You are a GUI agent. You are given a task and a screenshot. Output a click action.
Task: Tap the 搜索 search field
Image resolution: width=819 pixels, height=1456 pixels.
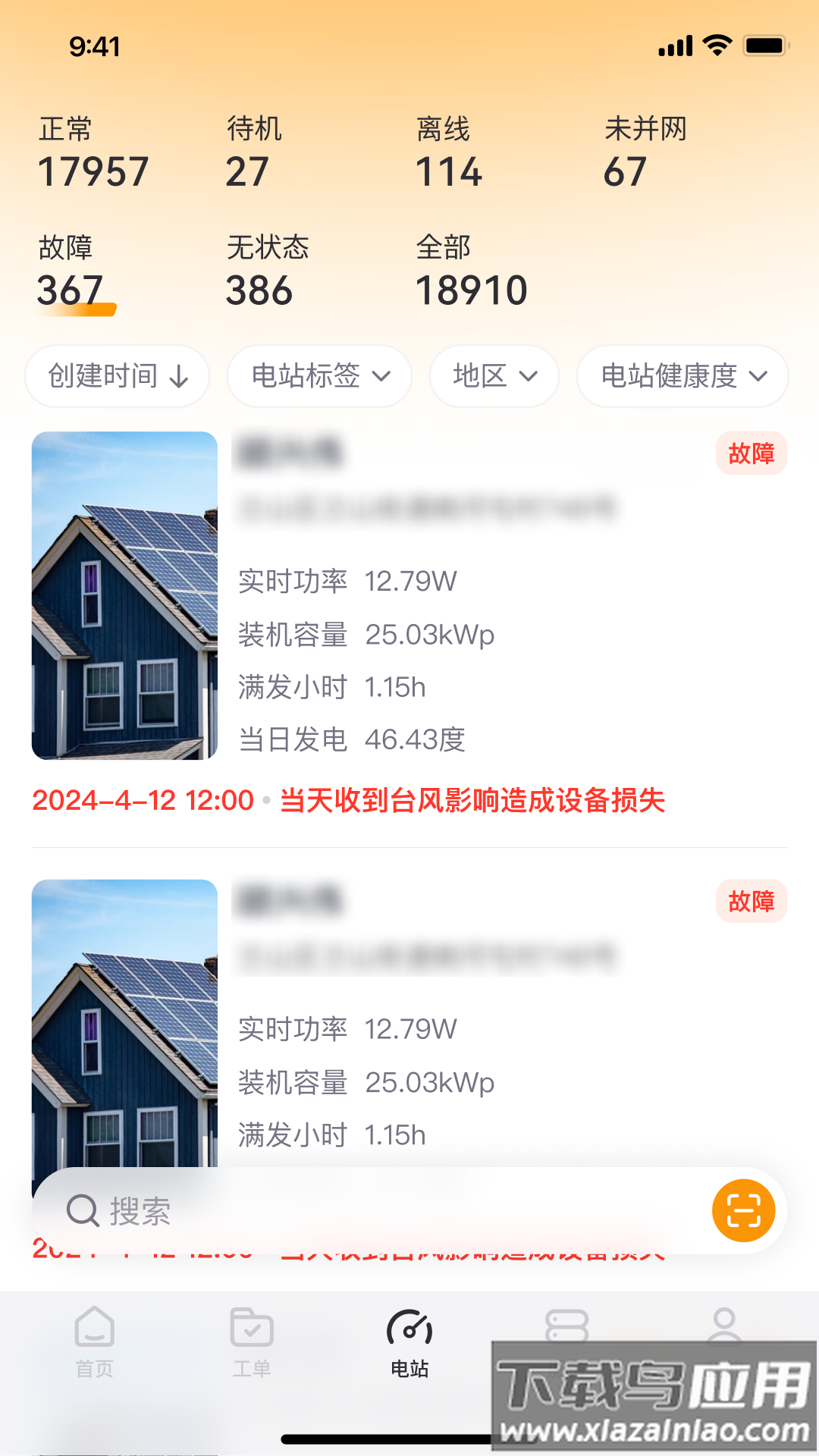364,1211
